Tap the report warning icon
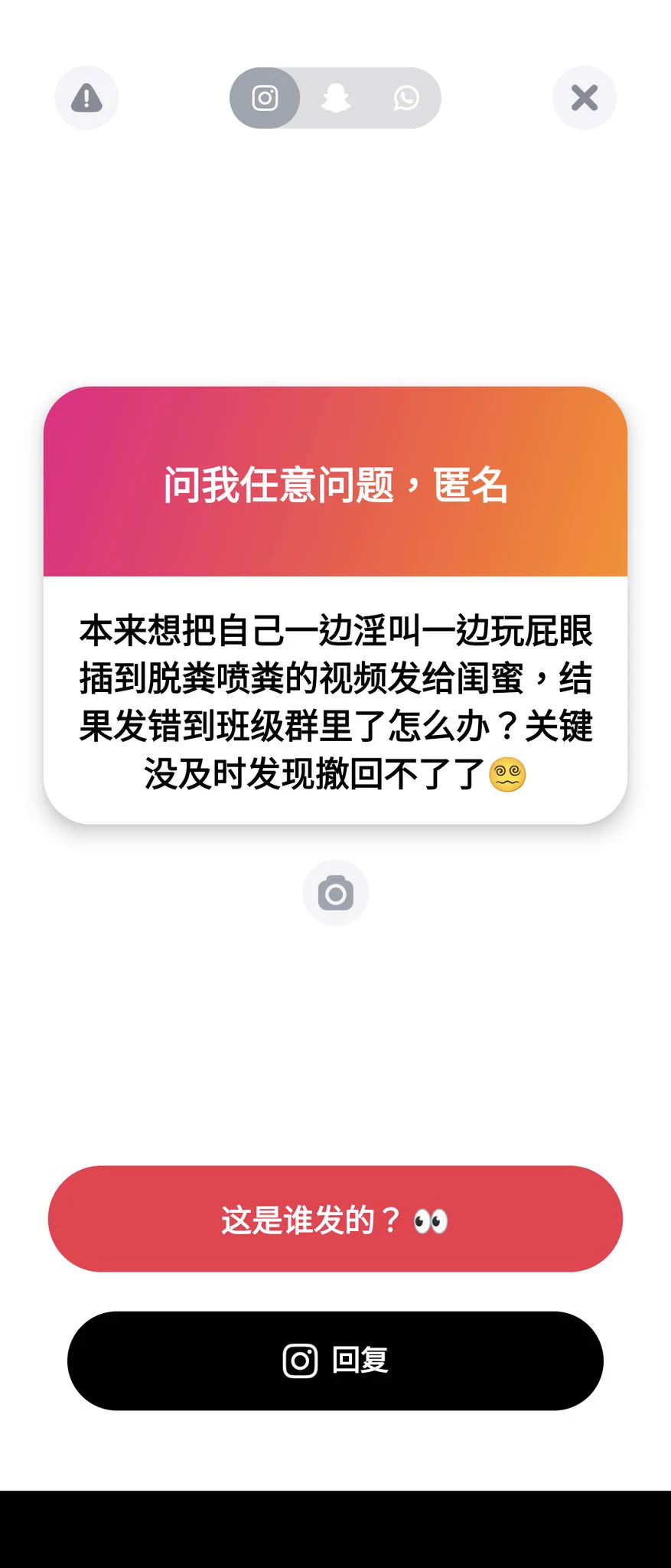Viewport: 671px width, 1568px height. [86, 98]
